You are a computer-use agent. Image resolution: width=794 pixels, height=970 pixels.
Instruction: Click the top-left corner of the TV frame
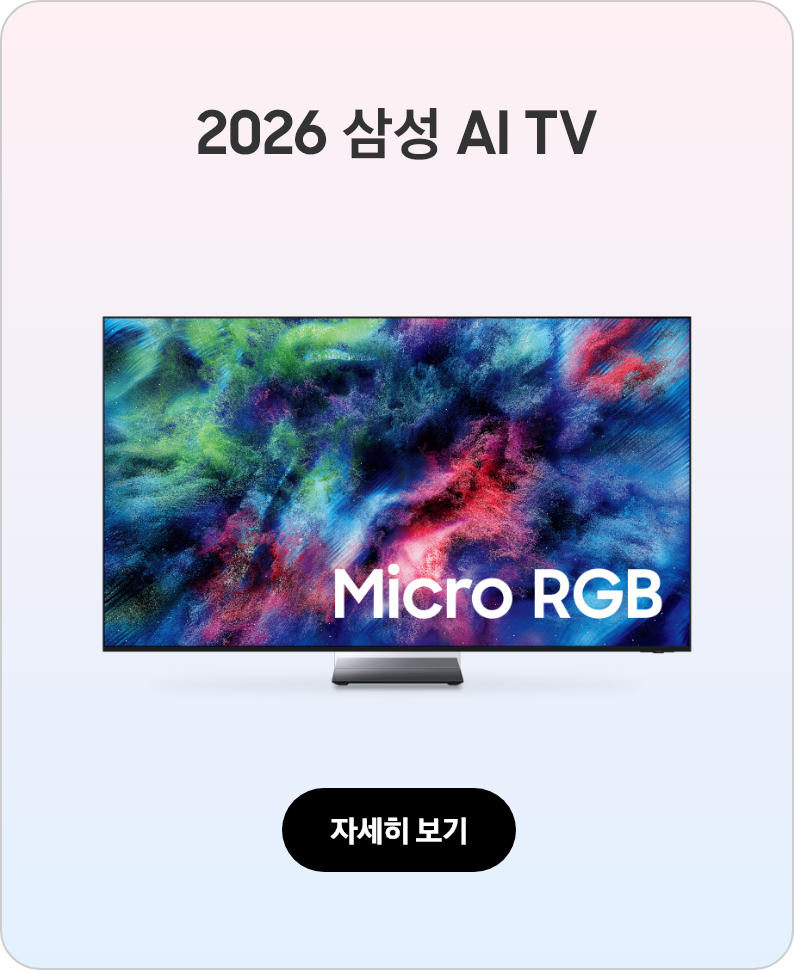pos(105,320)
